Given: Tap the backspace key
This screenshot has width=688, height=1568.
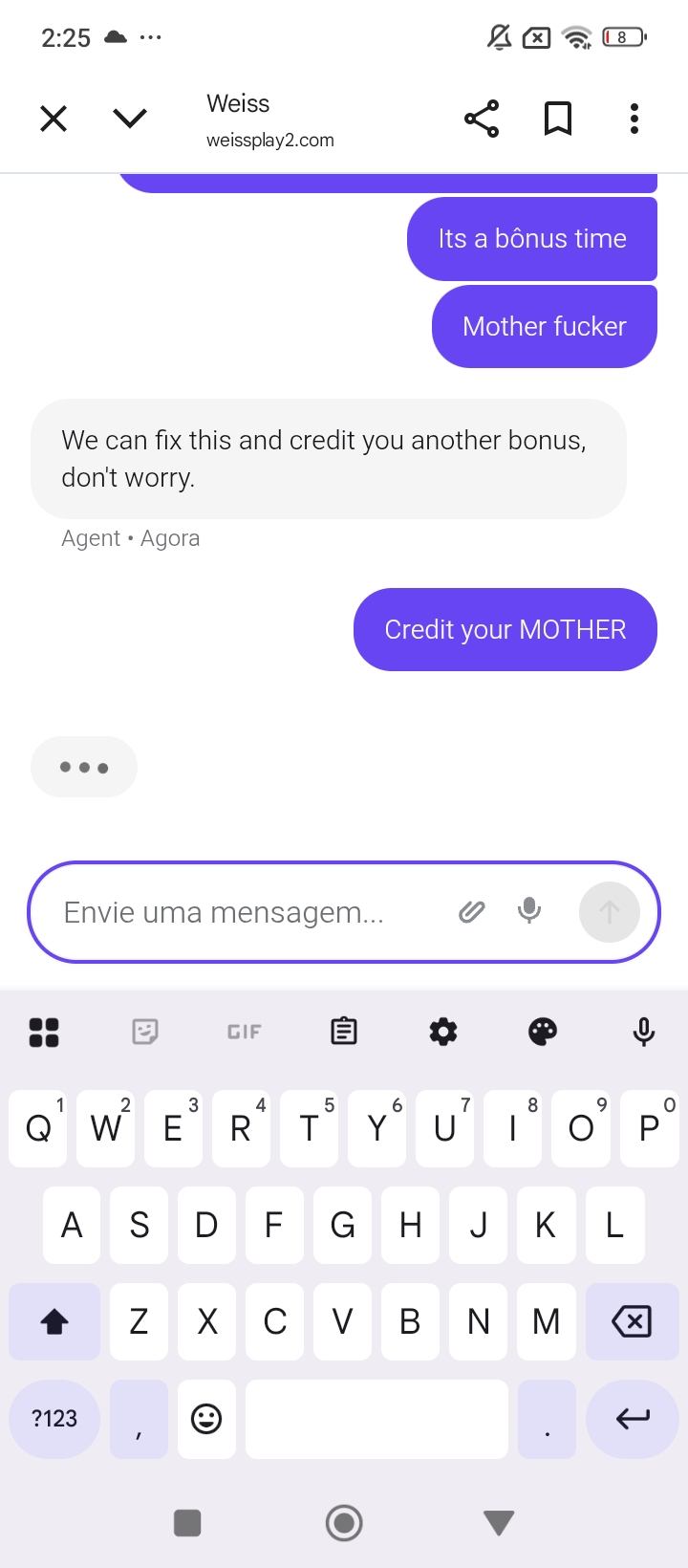Looking at the screenshot, I should click(x=631, y=1321).
